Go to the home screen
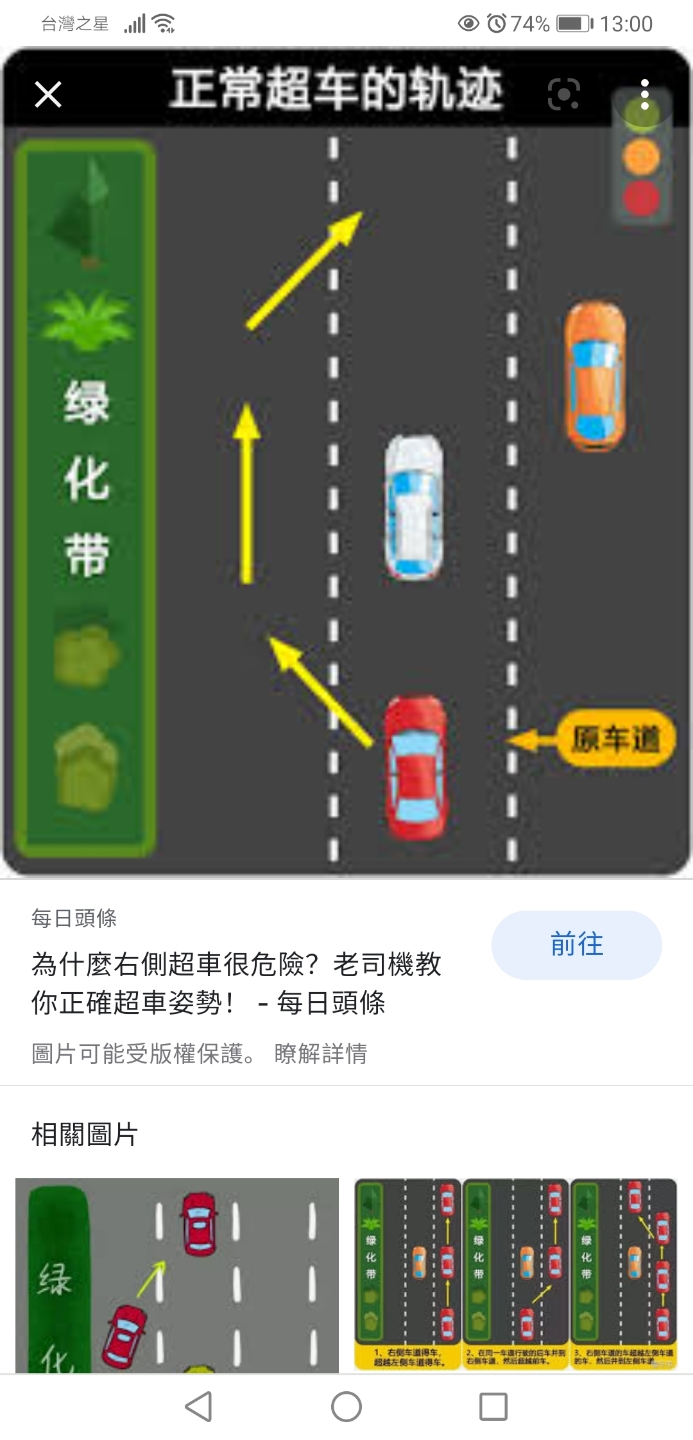The height and width of the screenshot is (1440, 693). coord(346,1407)
